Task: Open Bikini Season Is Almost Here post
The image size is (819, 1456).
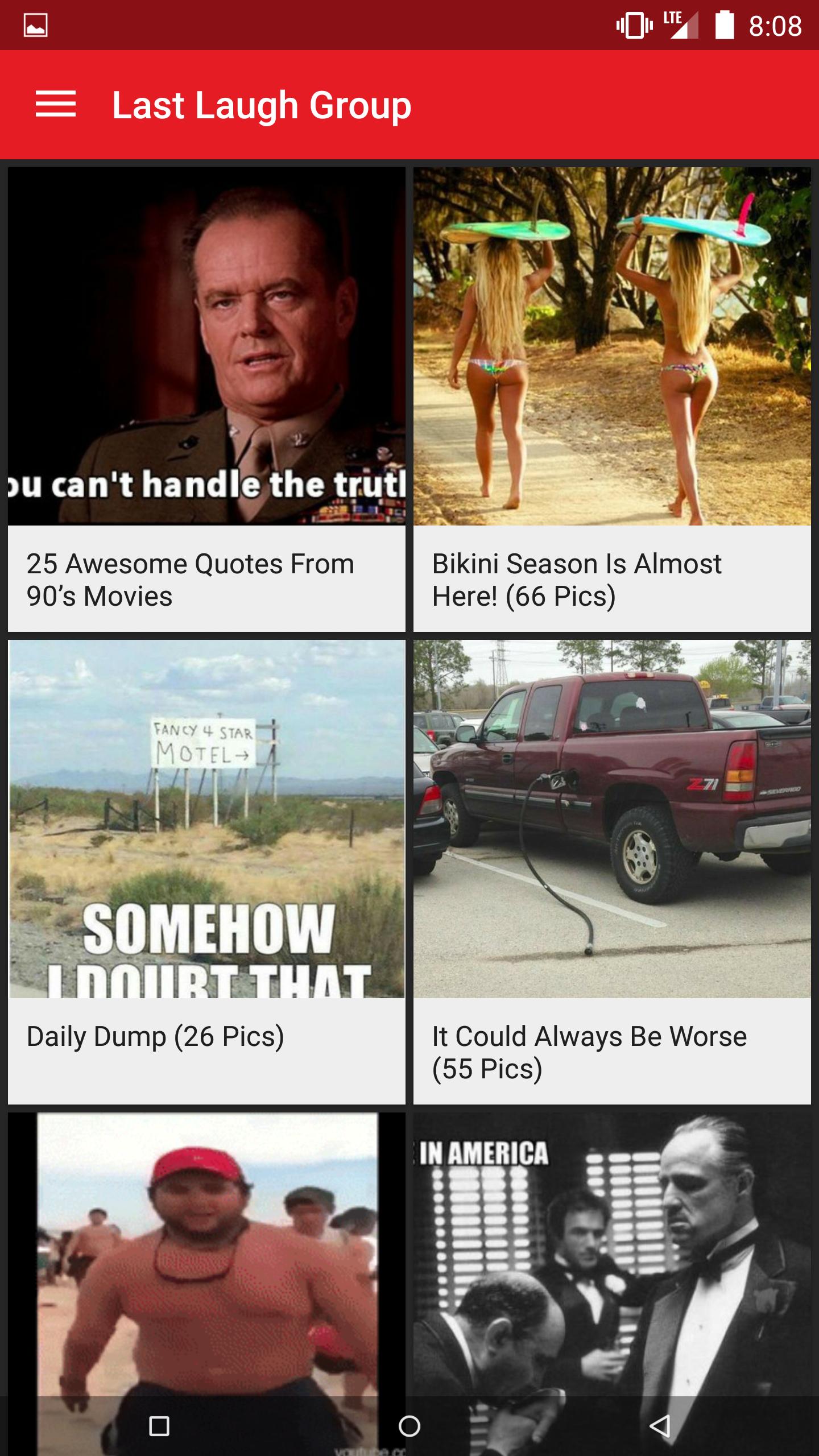Action: pos(612,398)
